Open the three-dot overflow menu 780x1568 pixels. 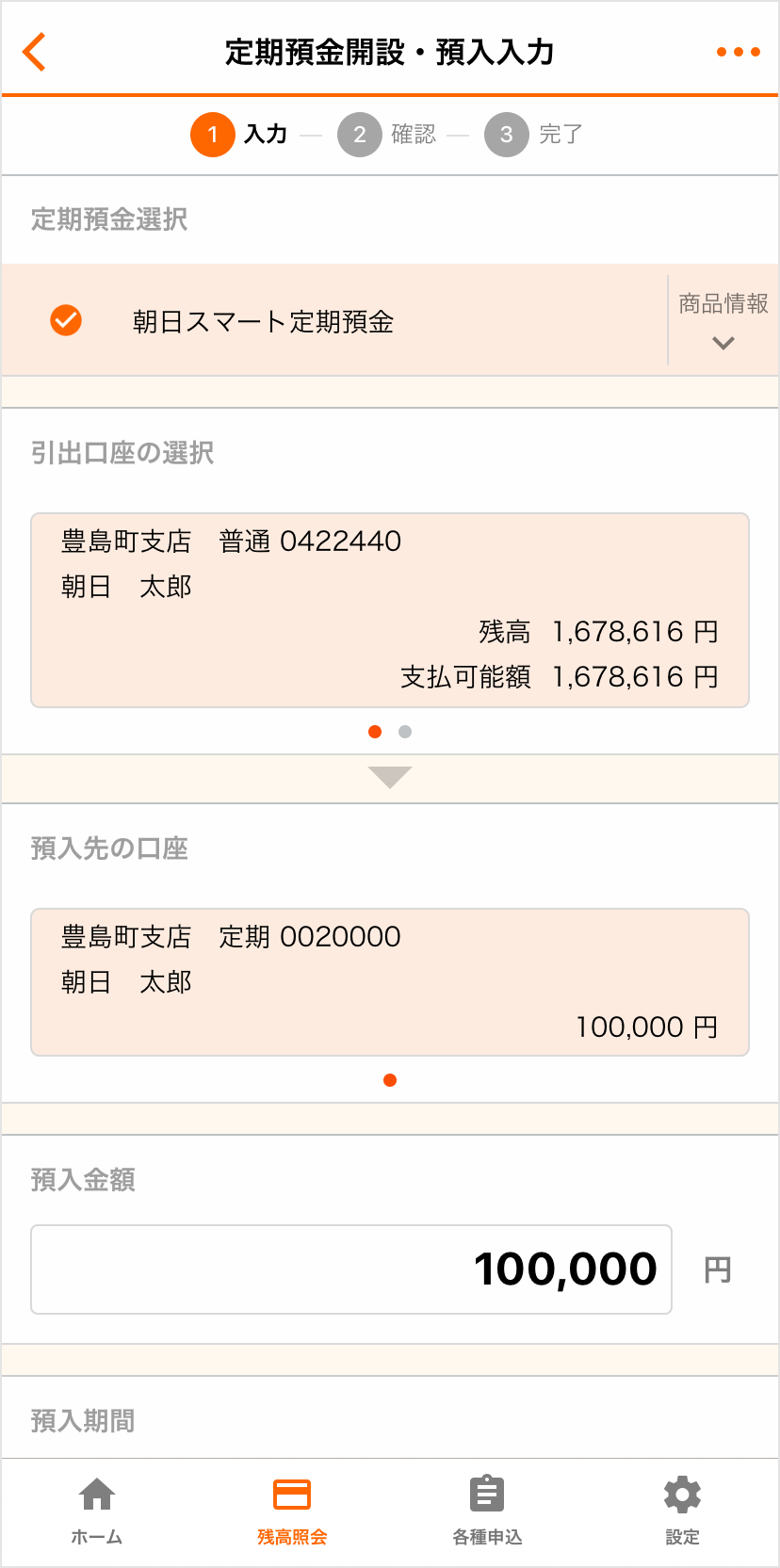[739, 52]
